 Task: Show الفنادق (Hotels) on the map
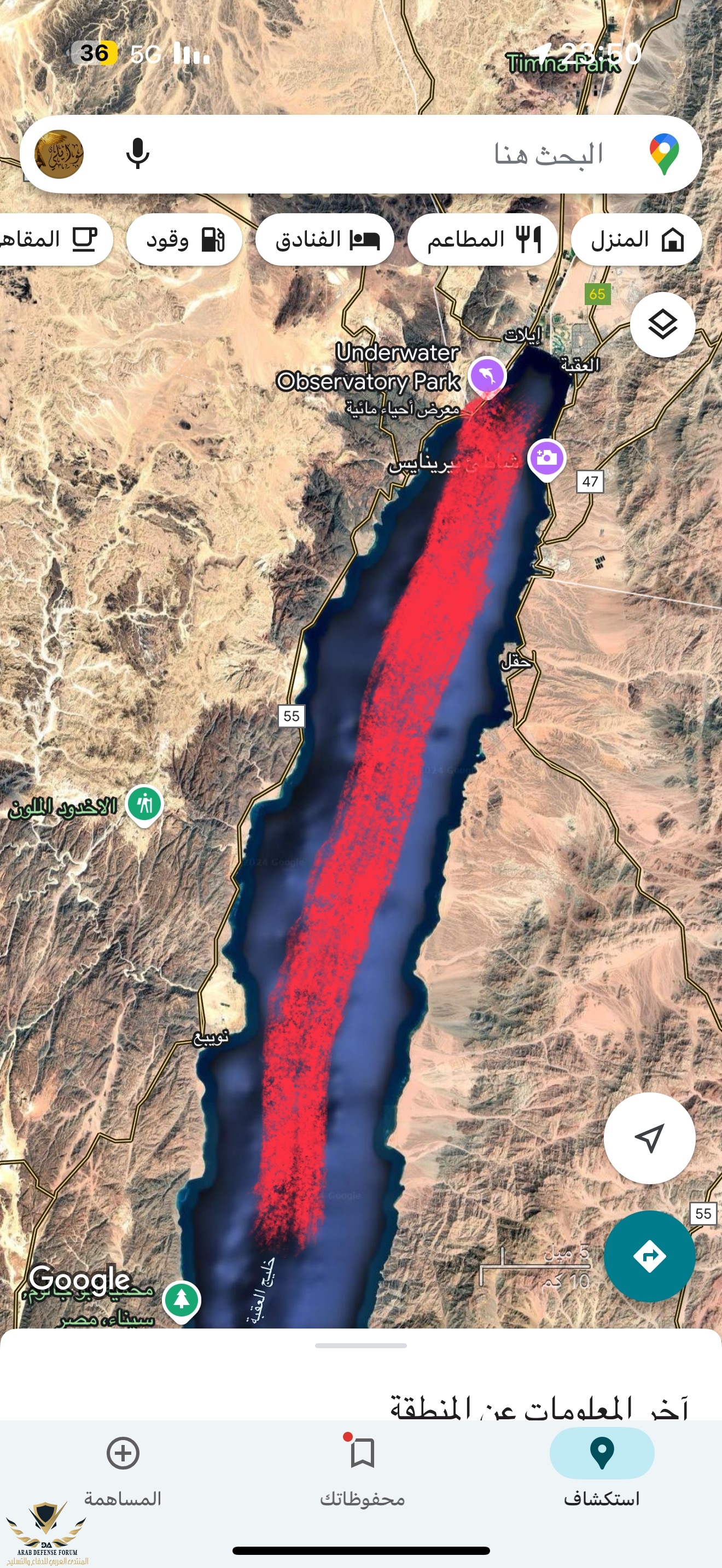pyautogui.click(x=325, y=239)
